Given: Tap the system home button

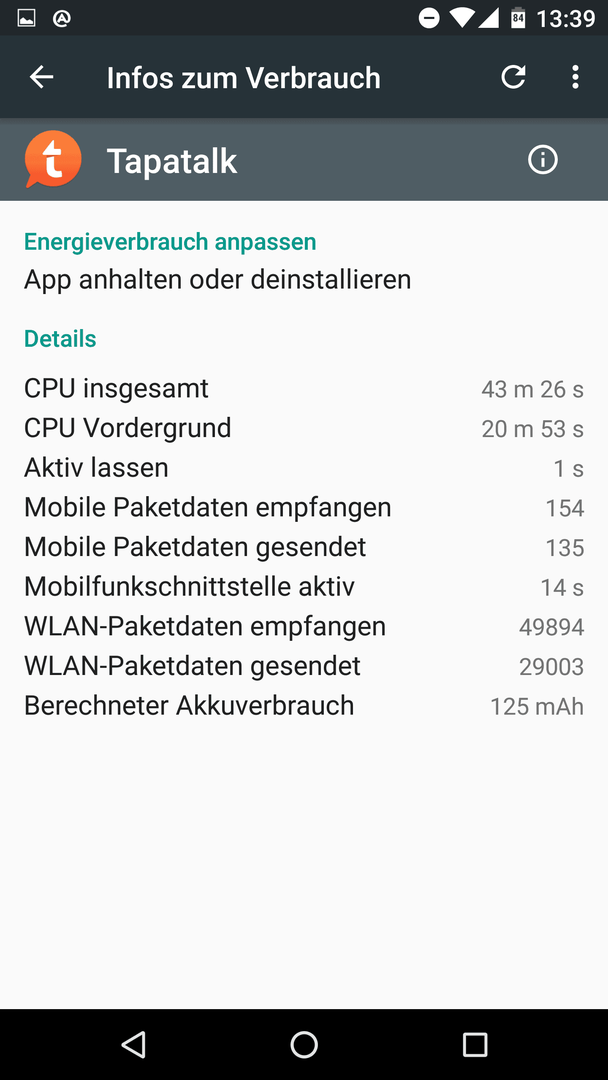Looking at the screenshot, I should tap(304, 1044).
